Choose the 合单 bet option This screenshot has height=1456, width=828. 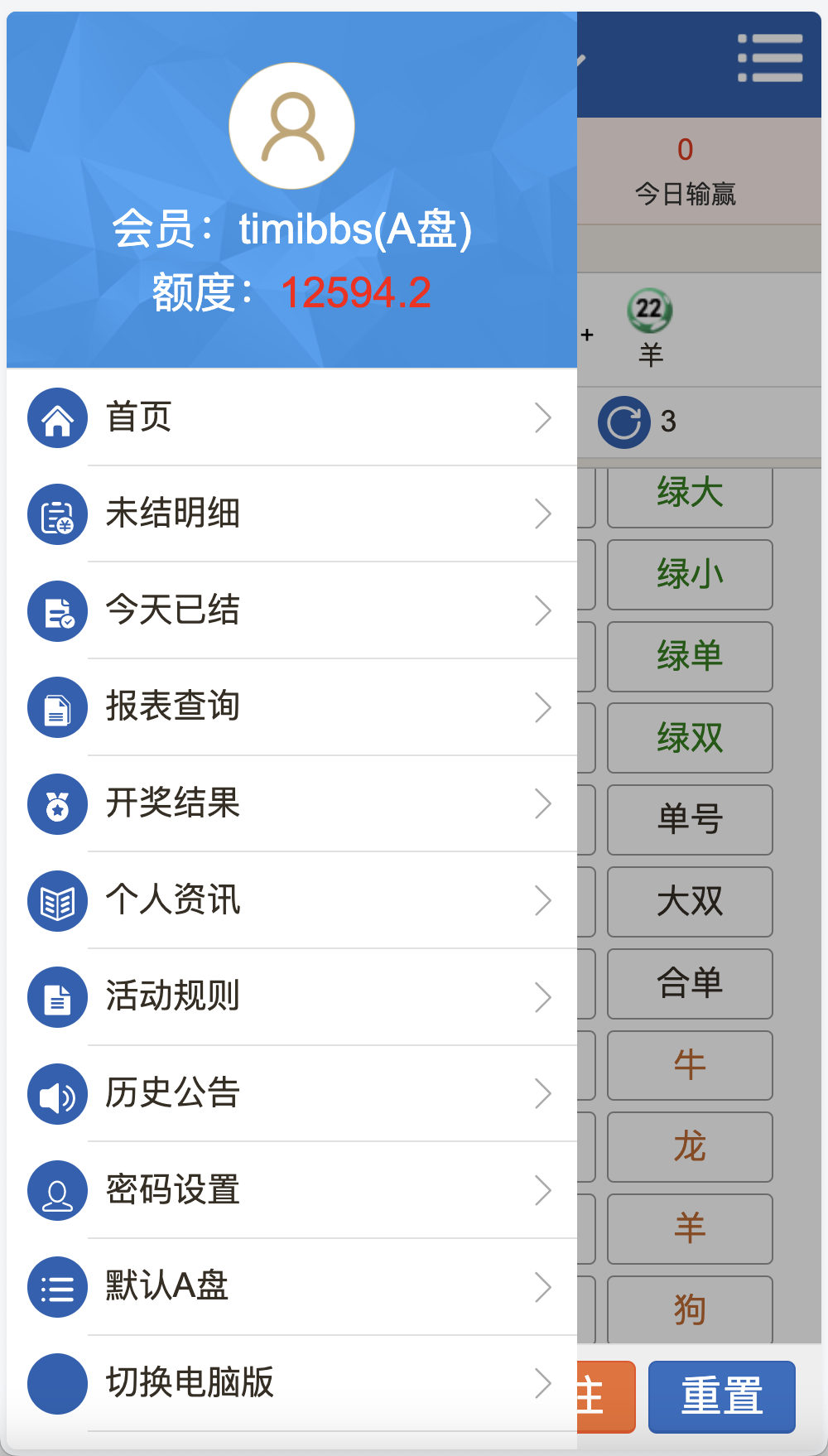[690, 984]
